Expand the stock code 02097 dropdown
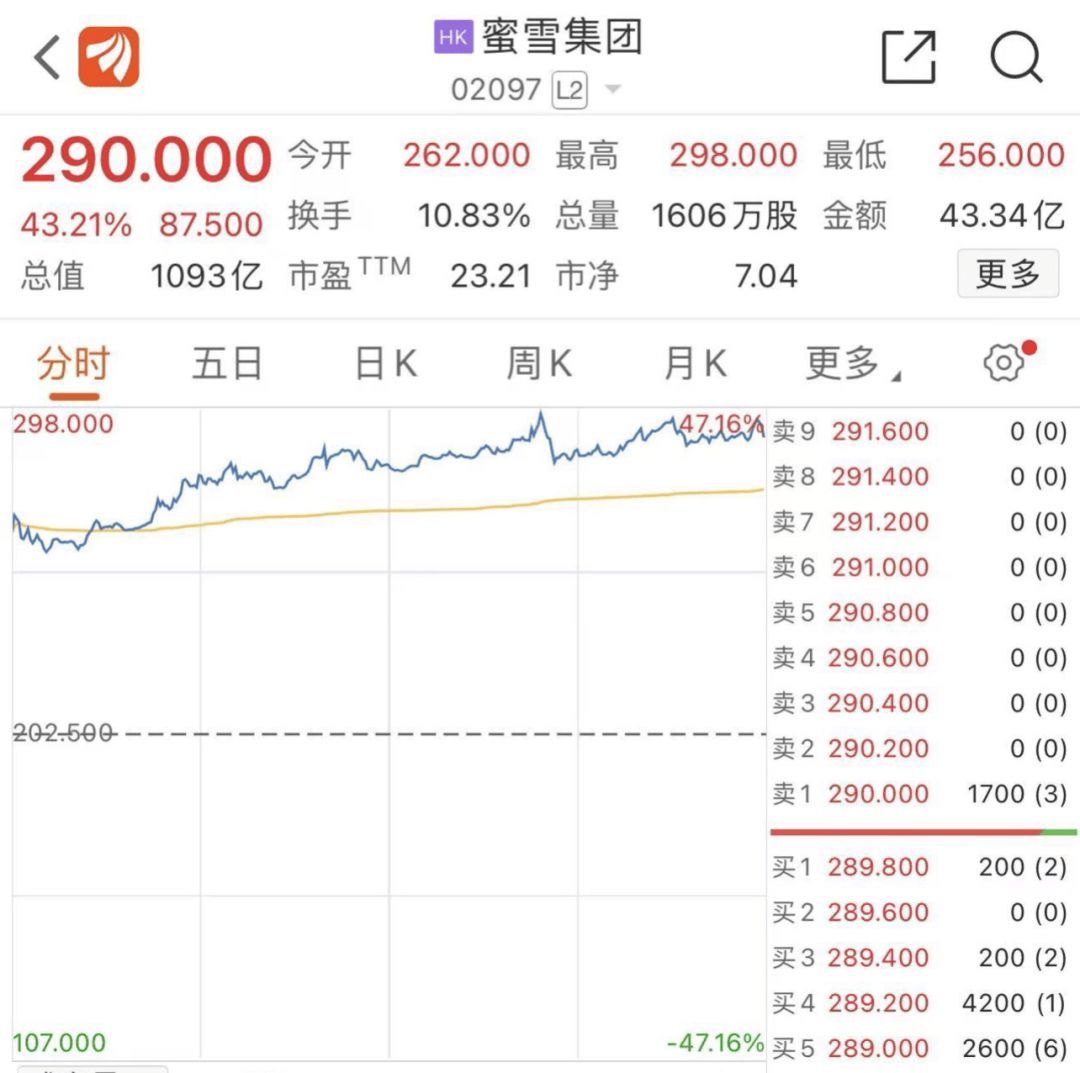 [x=613, y=90]
